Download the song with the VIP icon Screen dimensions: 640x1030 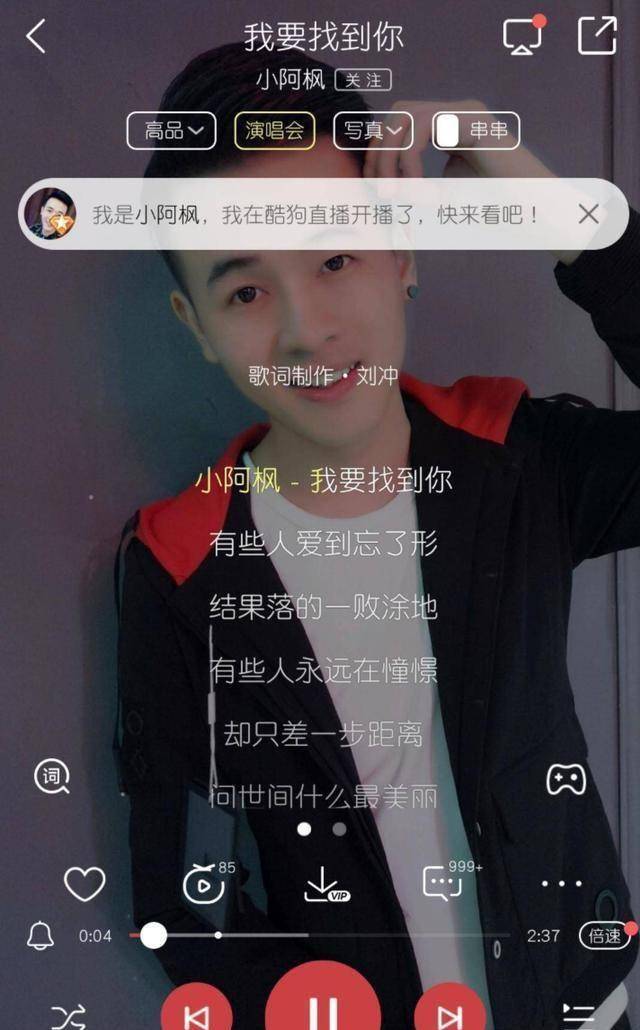324,884
